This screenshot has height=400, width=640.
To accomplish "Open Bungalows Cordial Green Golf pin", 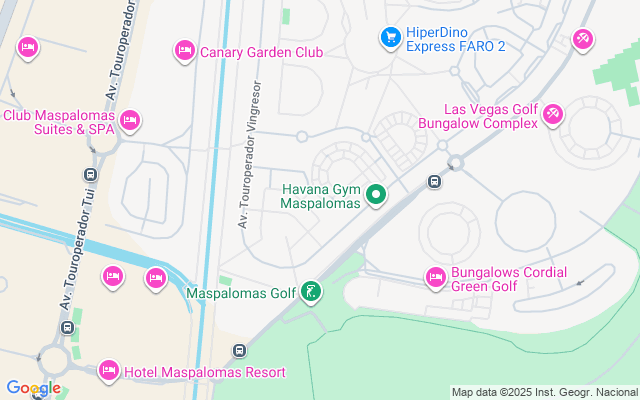I will 435,277.
